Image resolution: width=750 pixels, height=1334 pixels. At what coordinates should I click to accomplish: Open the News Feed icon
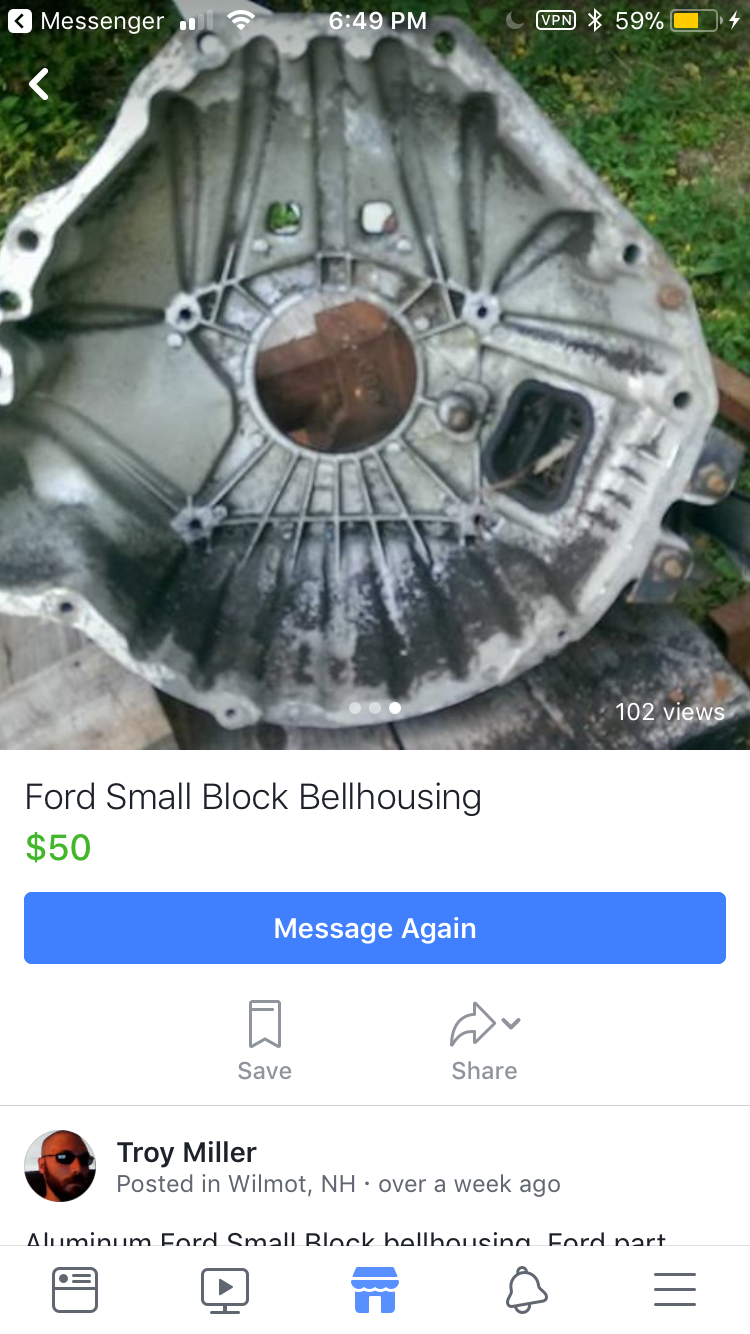(x=74, y=1289)
